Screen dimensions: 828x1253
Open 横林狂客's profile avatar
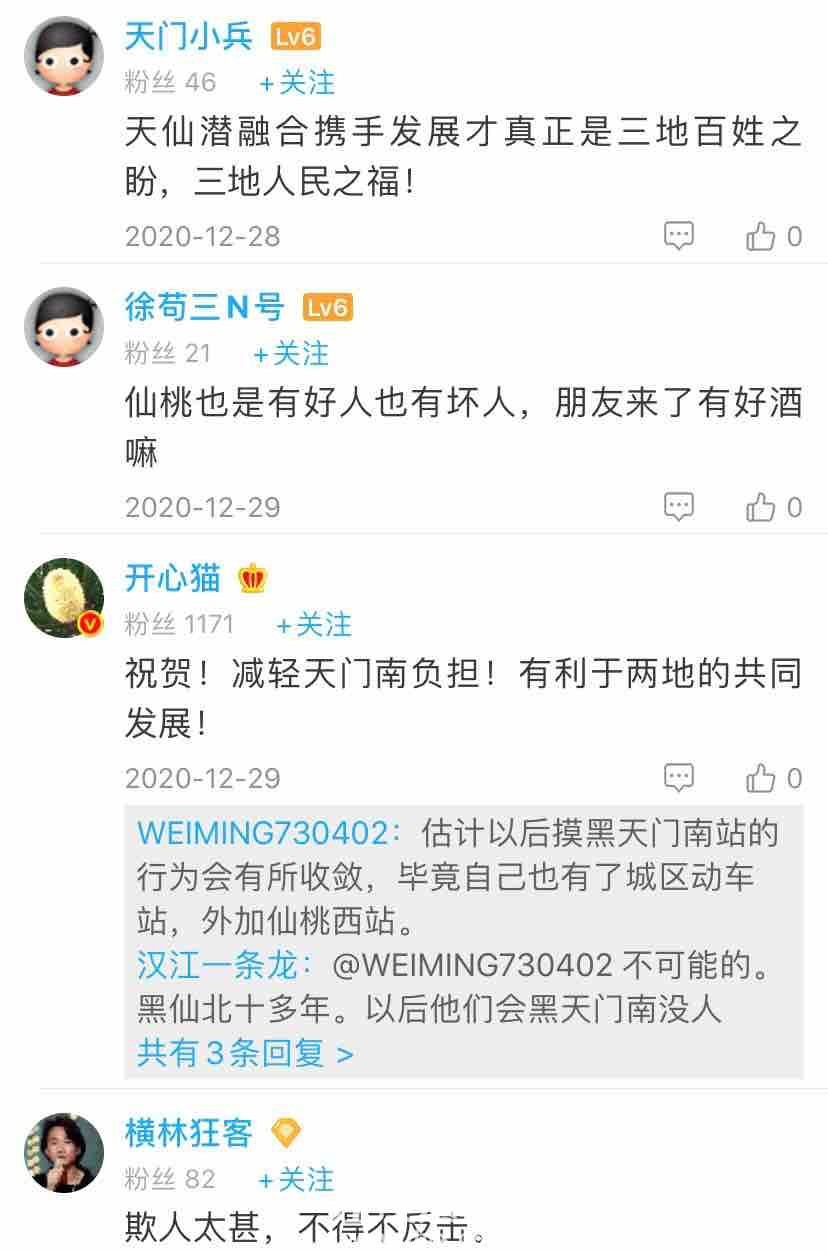[x=64, y=1153]
